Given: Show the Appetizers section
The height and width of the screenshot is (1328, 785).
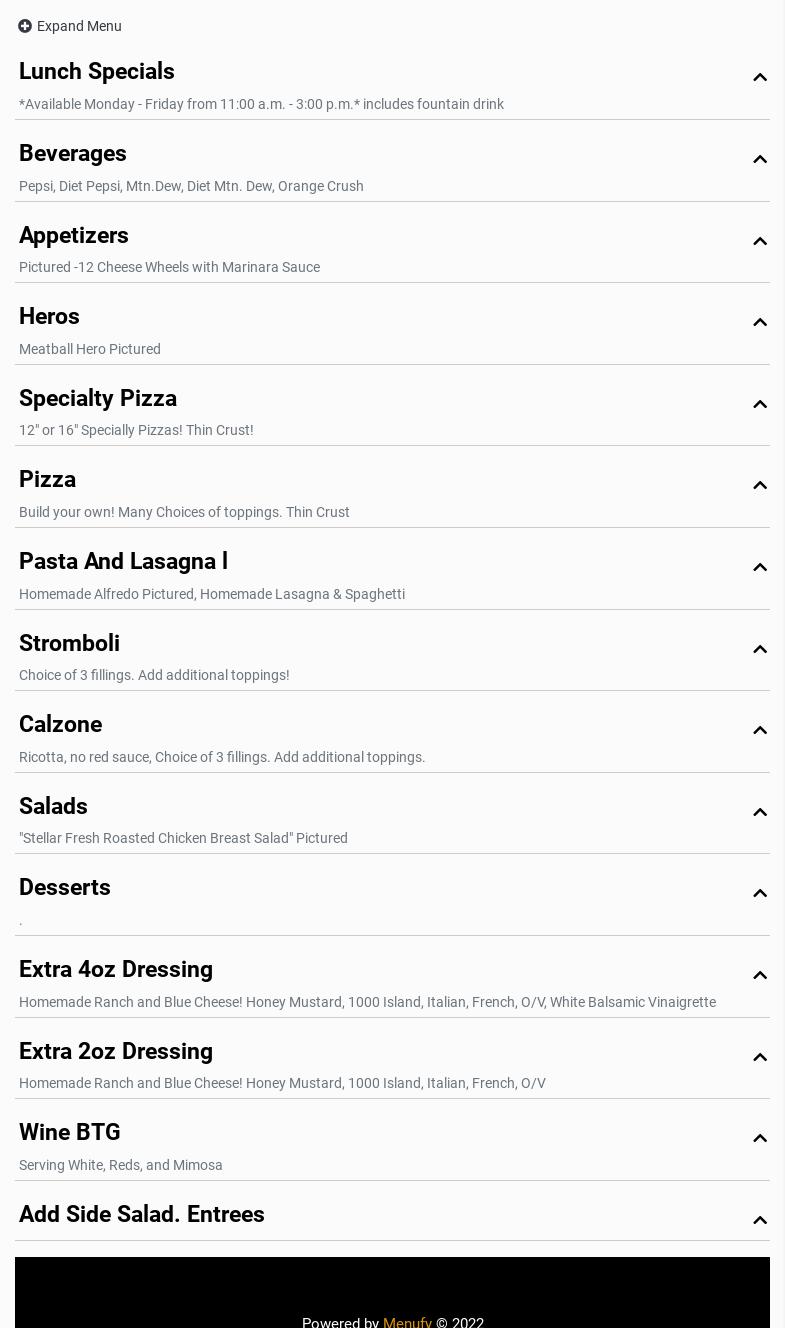Looking at the screenshot, I should pos(74,236).
